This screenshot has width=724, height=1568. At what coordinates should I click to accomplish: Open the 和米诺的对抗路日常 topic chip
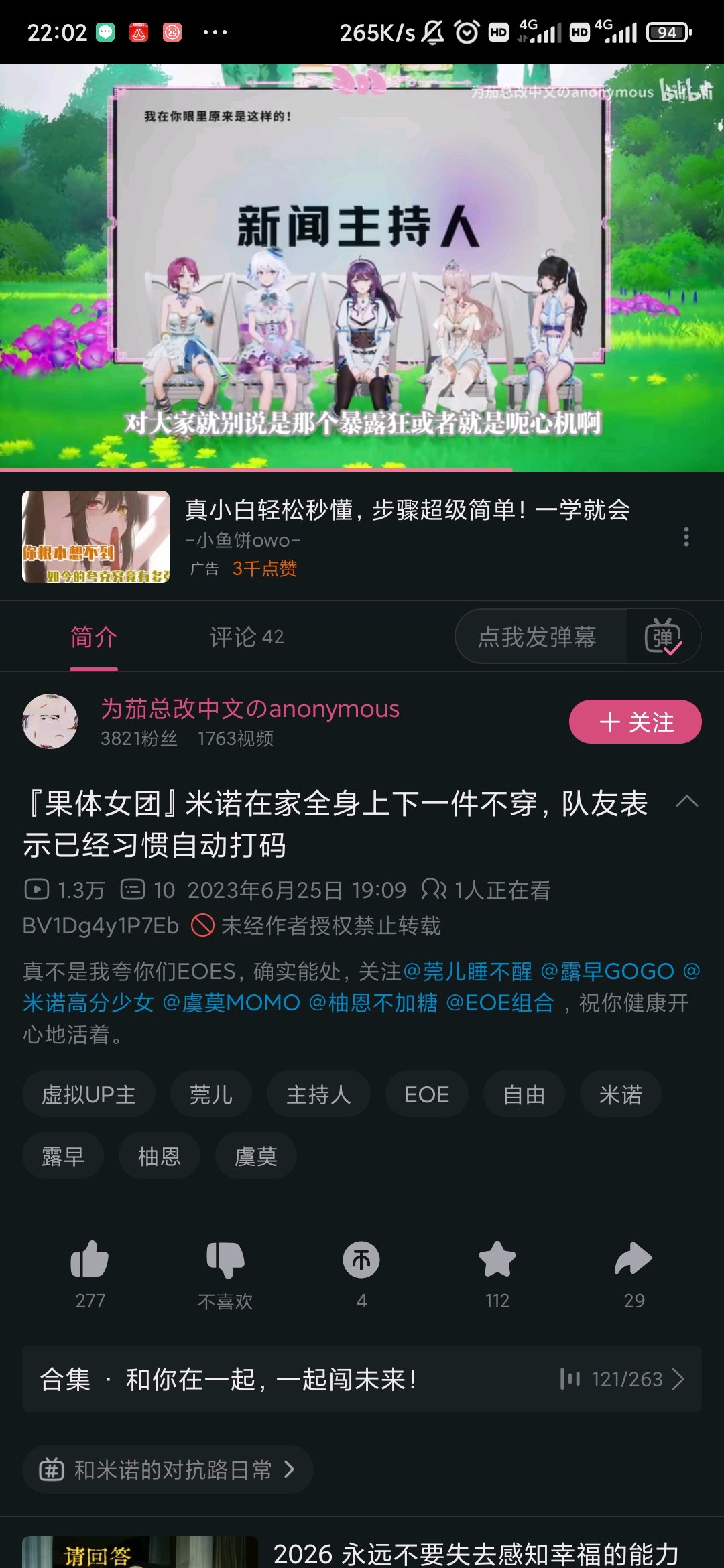168,1470
